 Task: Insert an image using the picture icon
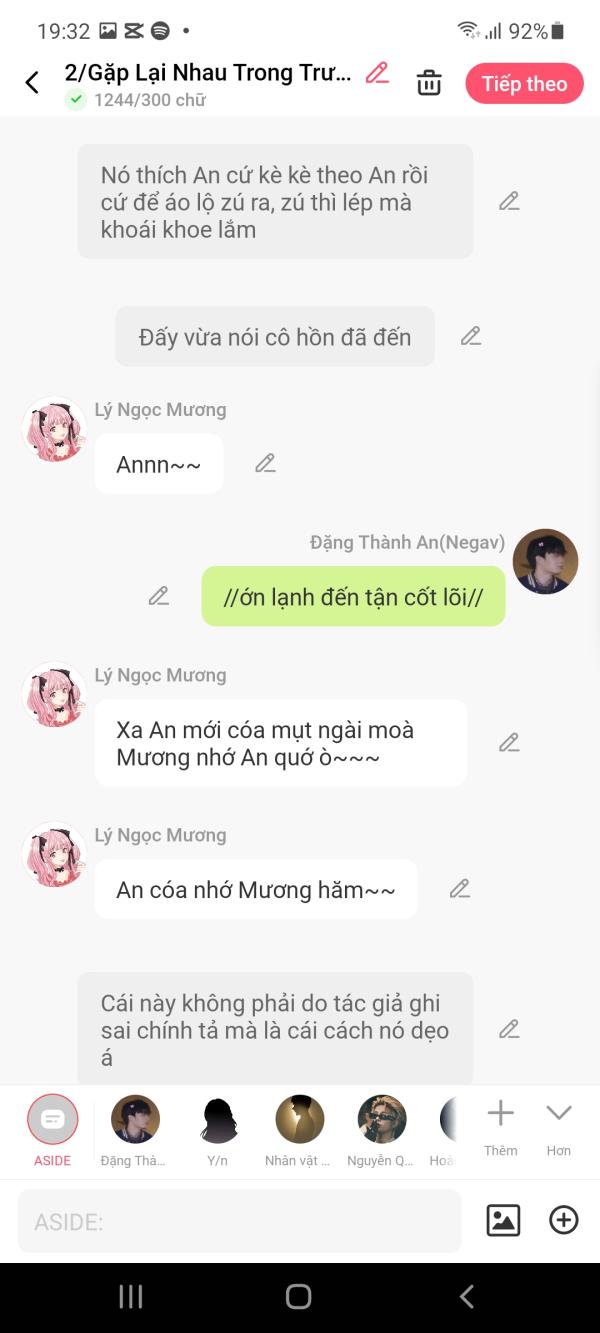[x=503, y=1220]
